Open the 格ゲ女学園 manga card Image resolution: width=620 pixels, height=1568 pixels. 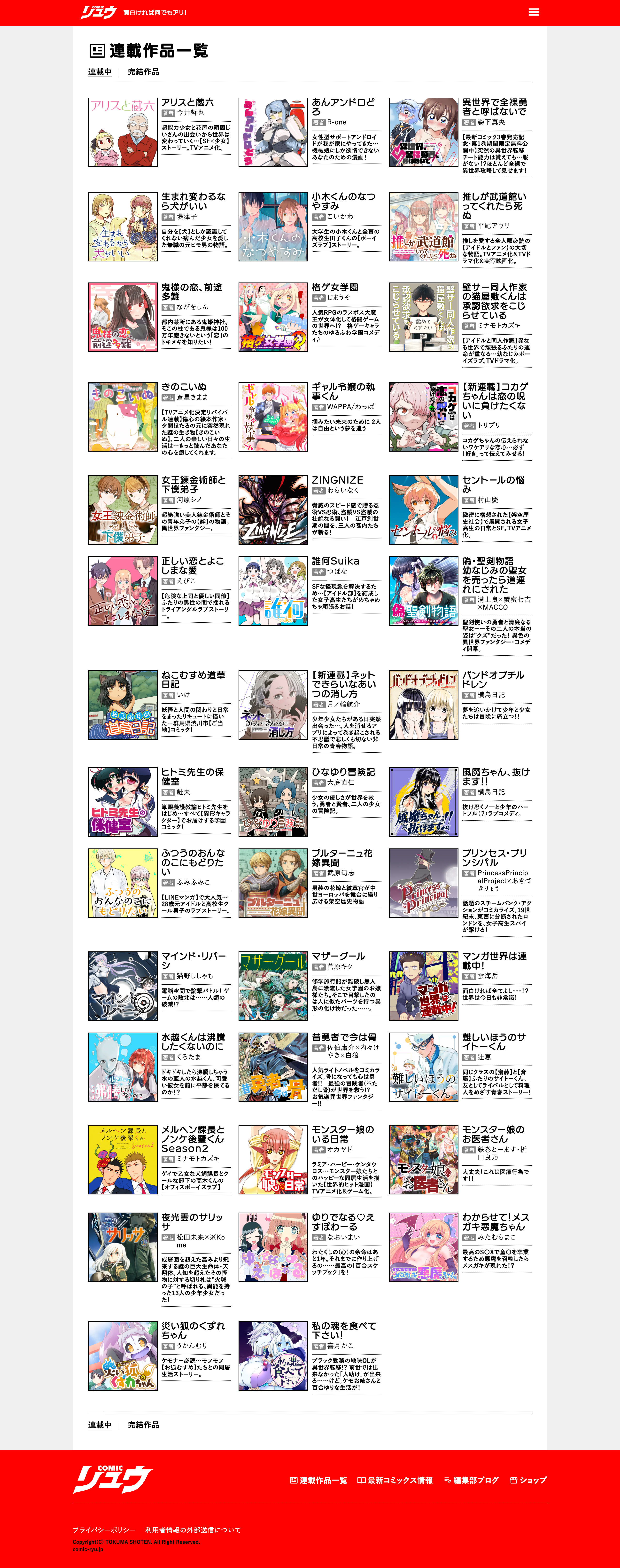[x=273, y=316]
